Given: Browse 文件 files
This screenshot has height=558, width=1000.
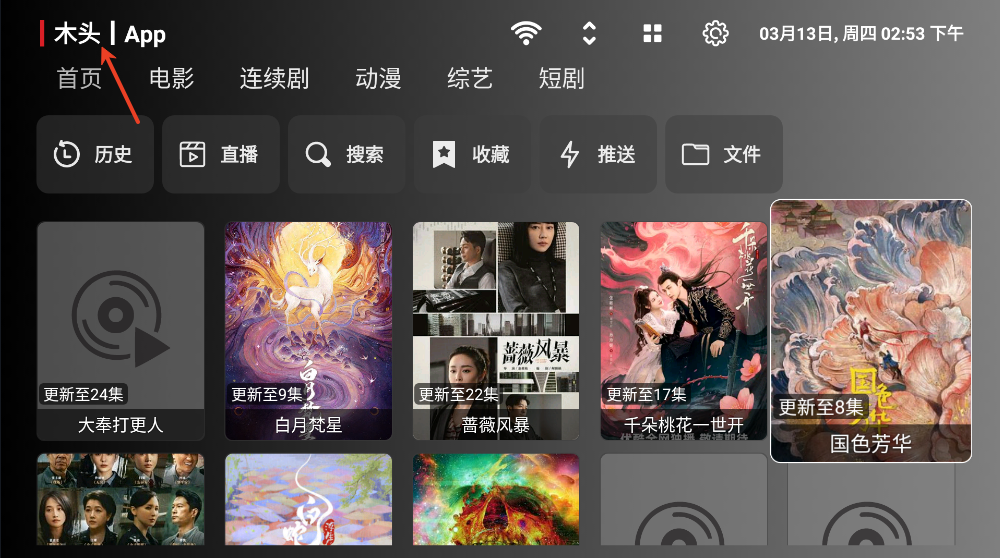Looking at the screenshot, I should (x=723, y=155).
